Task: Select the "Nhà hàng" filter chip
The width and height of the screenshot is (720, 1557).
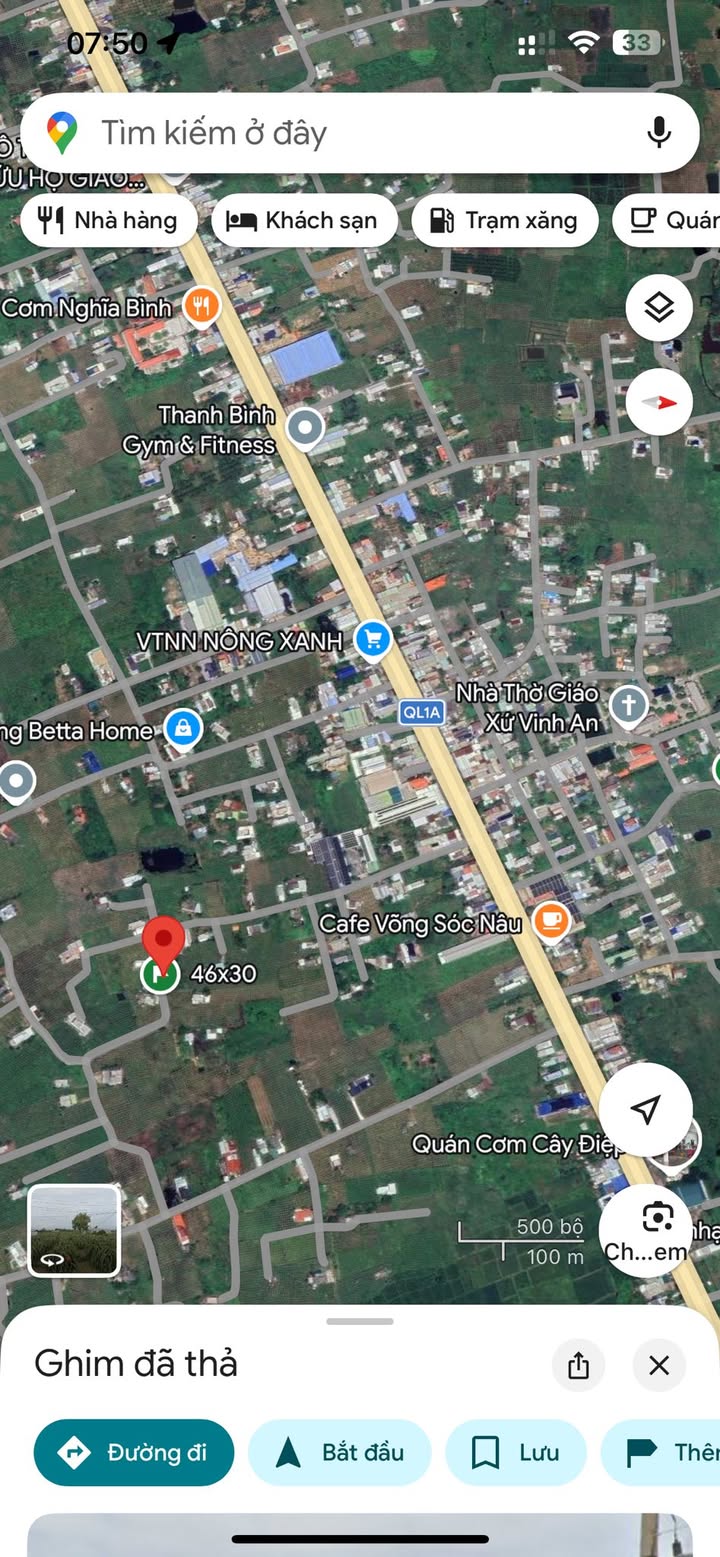Action: pyautogui.click(x=108, y=221)
